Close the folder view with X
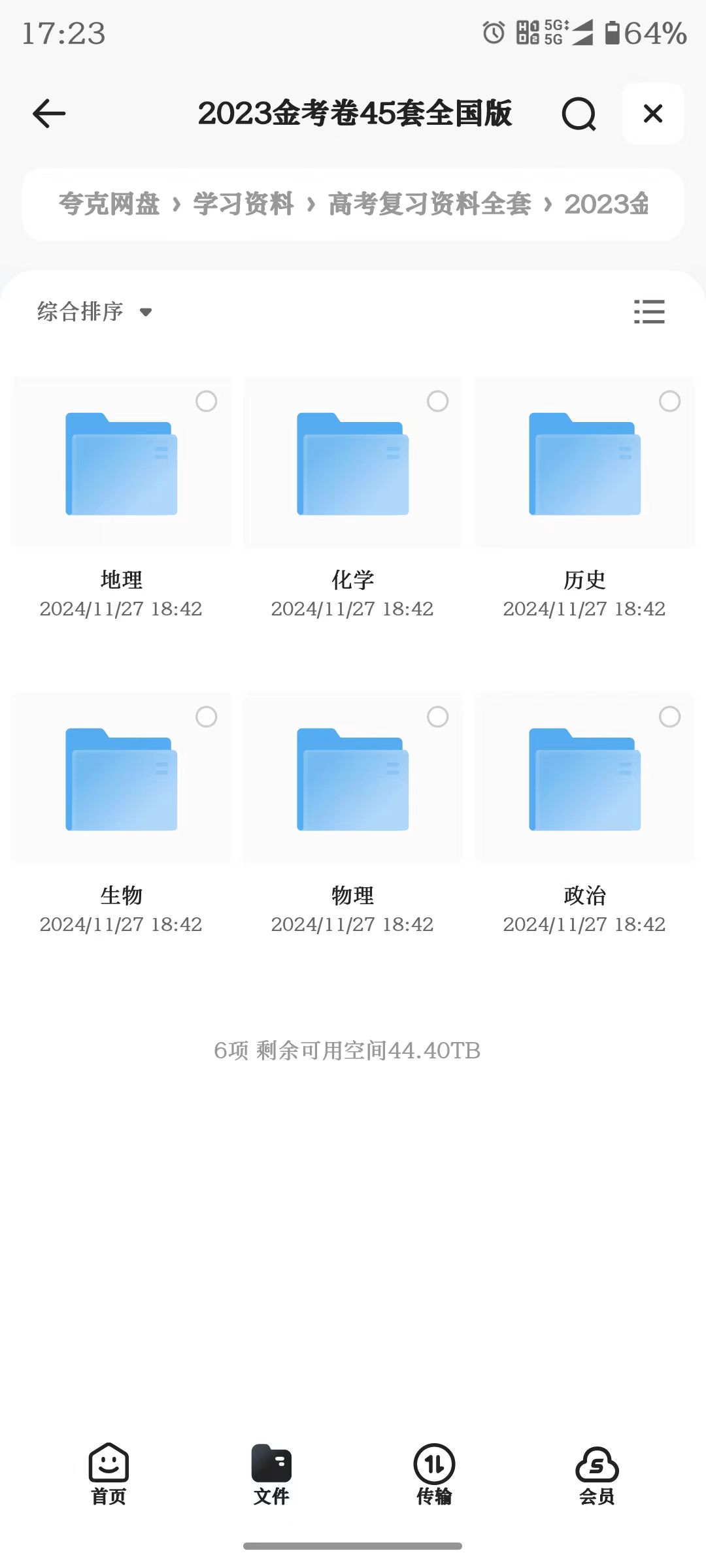 [652, 114]
